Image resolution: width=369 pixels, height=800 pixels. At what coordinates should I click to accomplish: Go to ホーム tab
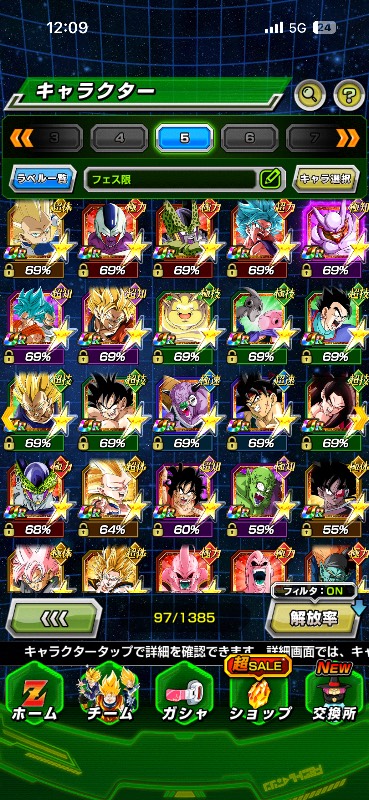pyautogui.click(x=35, y=694)
